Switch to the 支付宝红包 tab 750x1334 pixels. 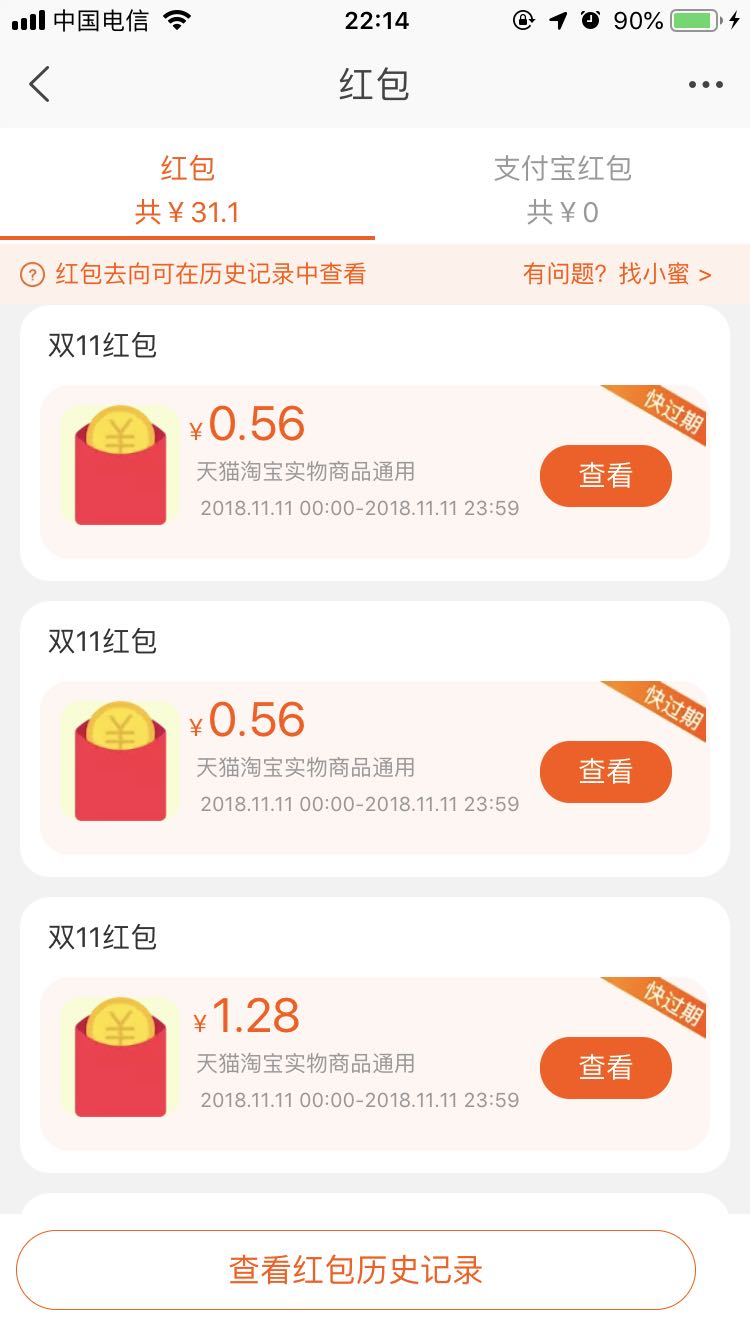tap(562, 189)
